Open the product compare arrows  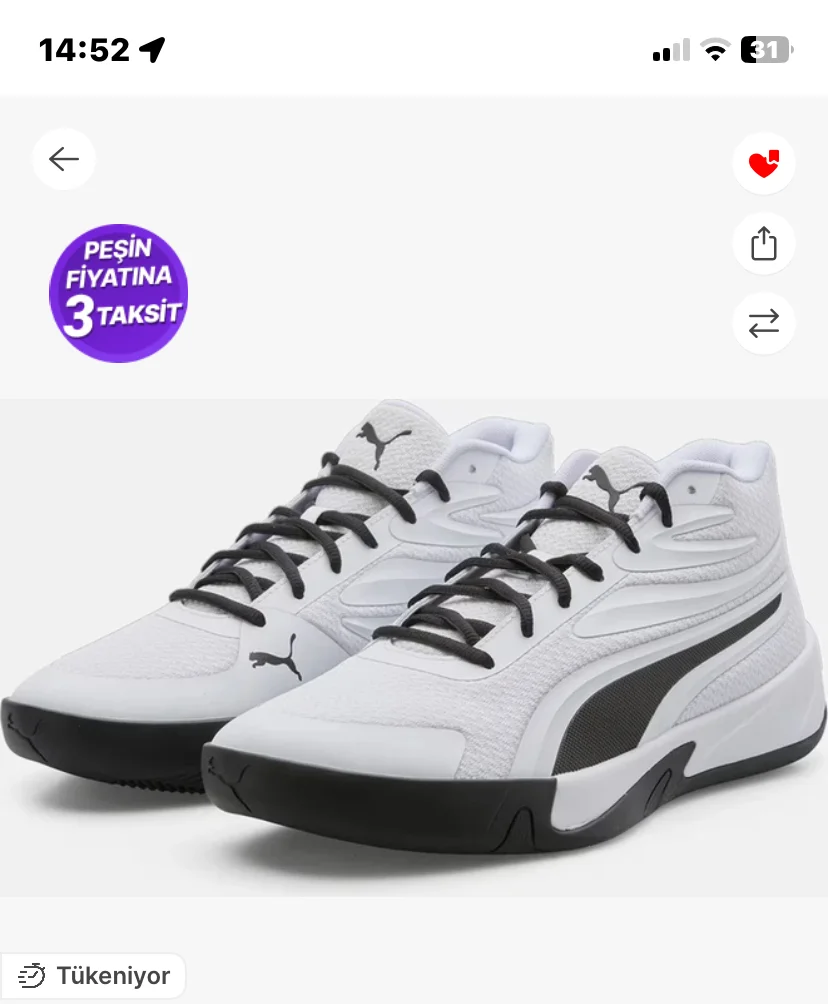click(x=763, y=323)
